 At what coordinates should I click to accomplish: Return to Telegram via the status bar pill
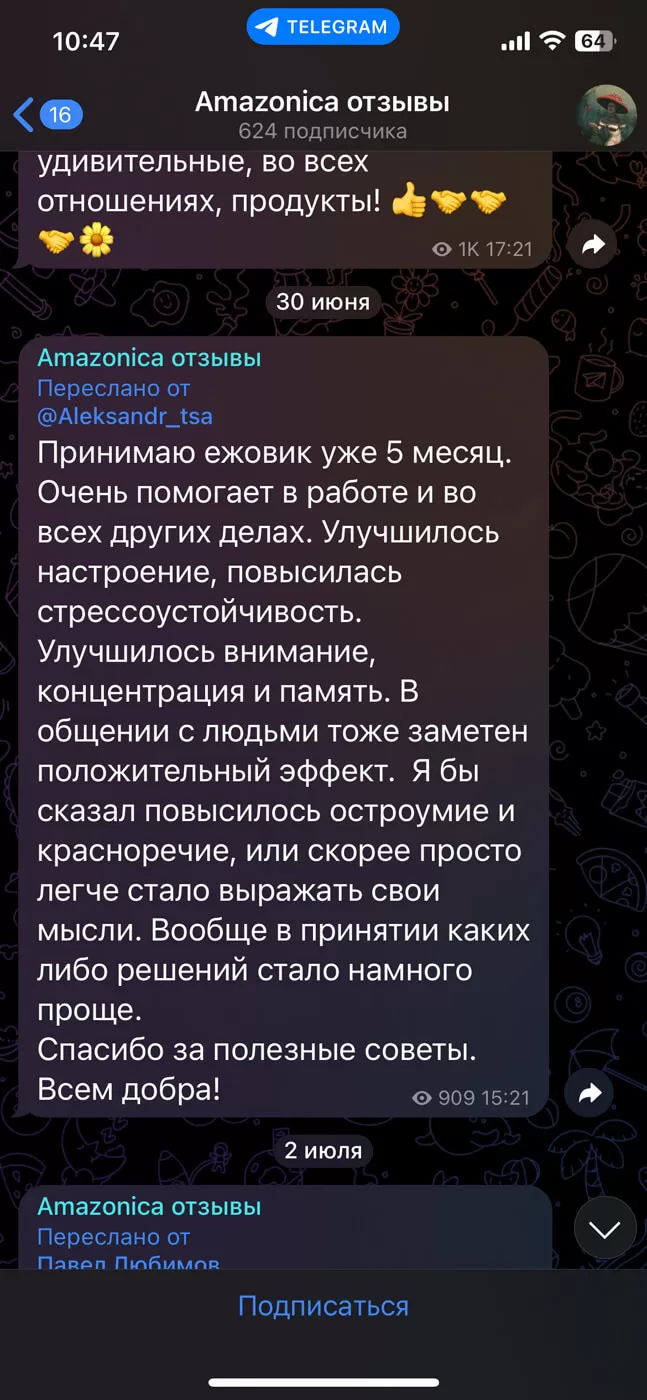click(x=323, y=28)
